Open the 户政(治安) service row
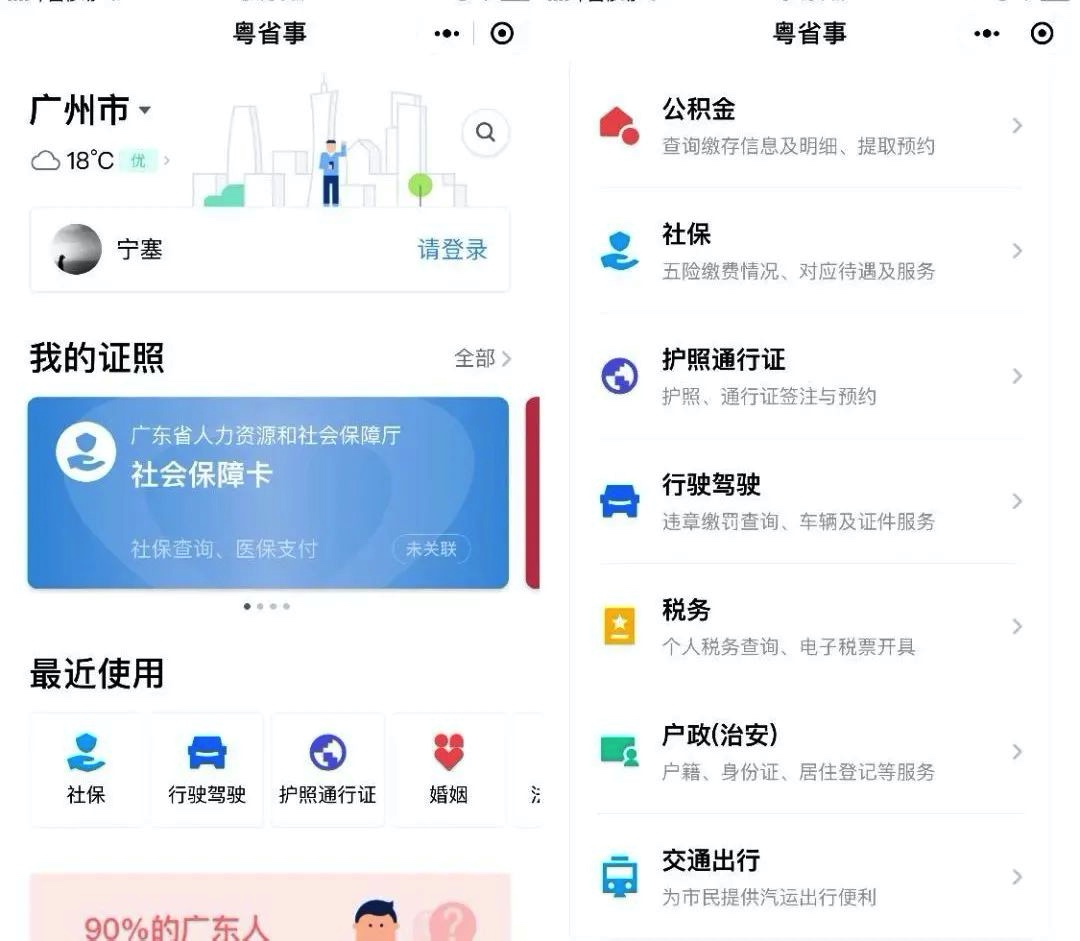Image resolution: width=1080 pixels, height=941 pixels. click(810, 751)
